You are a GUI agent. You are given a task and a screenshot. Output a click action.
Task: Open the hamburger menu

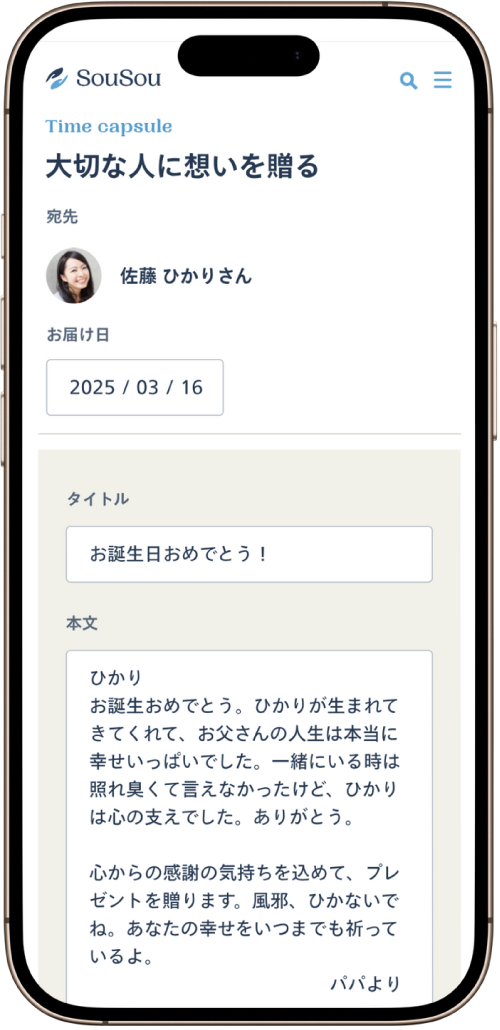click(x=443, y=80)
